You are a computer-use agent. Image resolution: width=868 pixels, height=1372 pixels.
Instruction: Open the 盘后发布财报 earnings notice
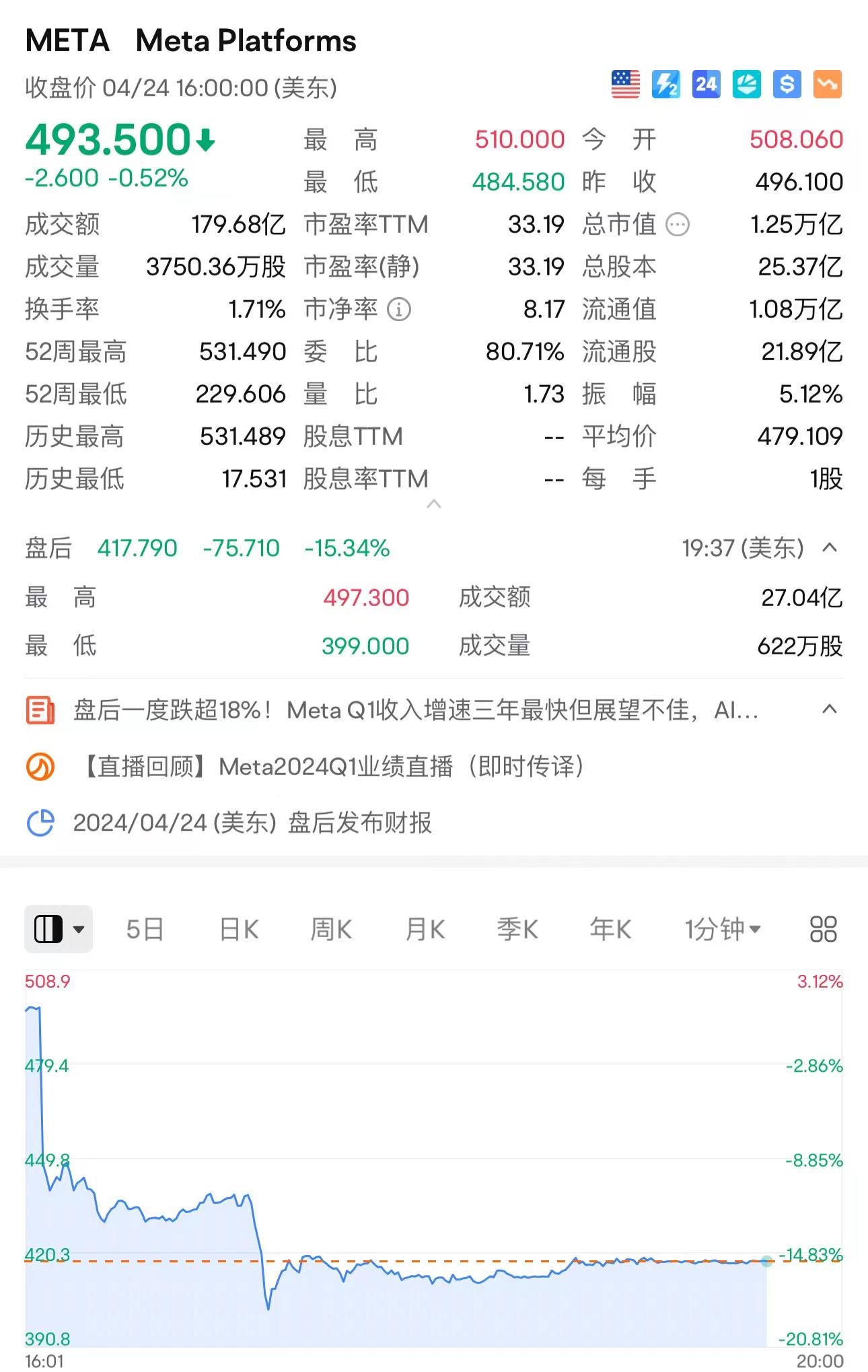tap(252, 823)
